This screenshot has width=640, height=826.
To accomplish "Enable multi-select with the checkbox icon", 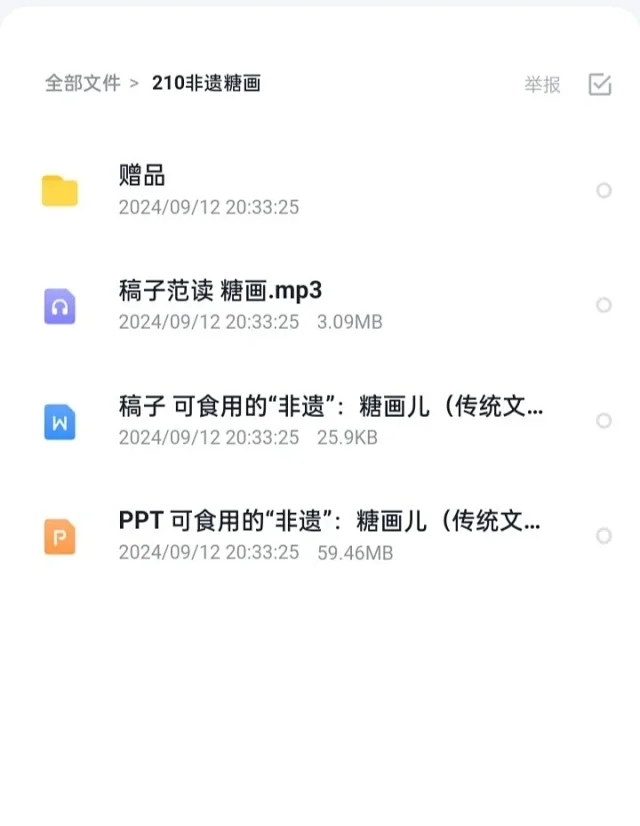I will pyautogui.click(x=600, y=84).
